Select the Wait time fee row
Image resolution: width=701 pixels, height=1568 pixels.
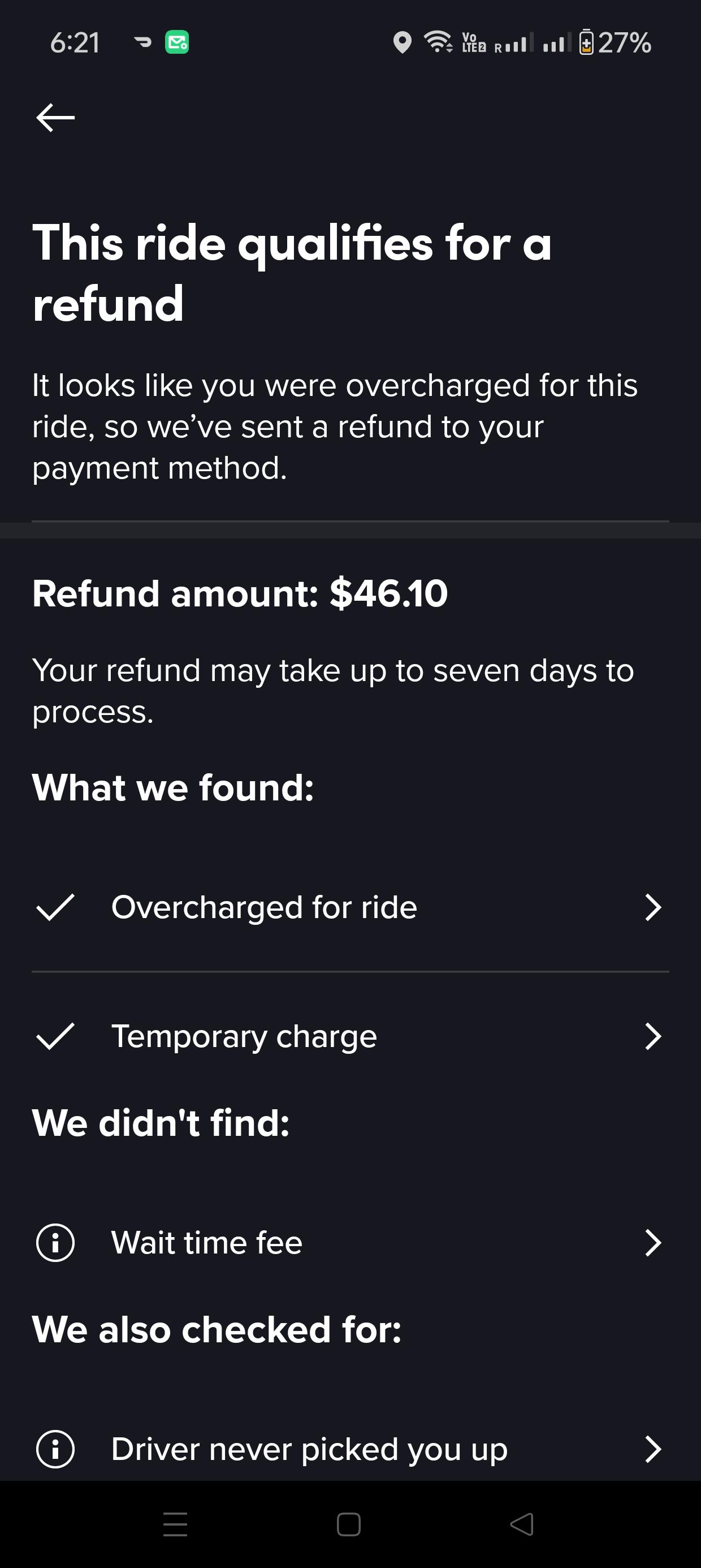206,1242
